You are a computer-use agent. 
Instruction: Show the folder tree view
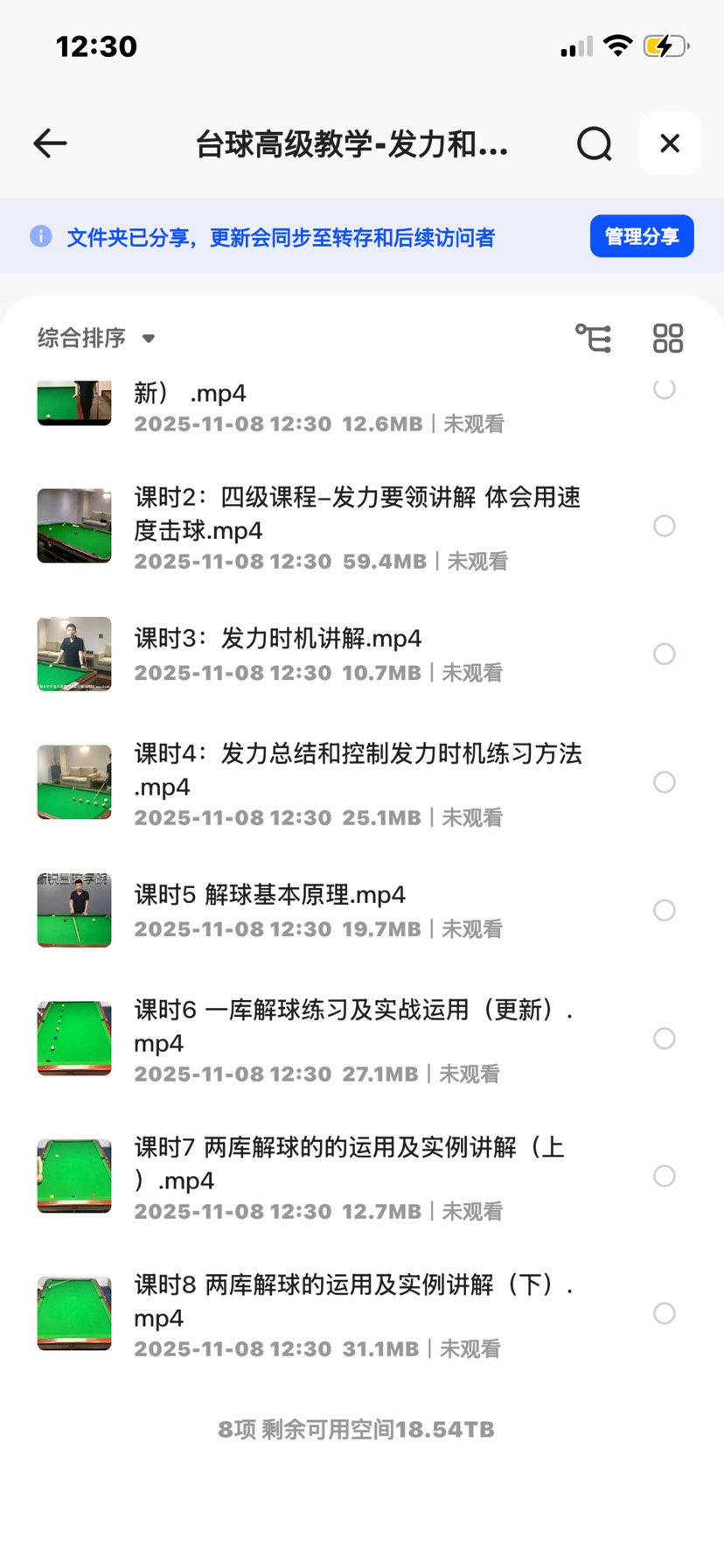click(594, 339)
